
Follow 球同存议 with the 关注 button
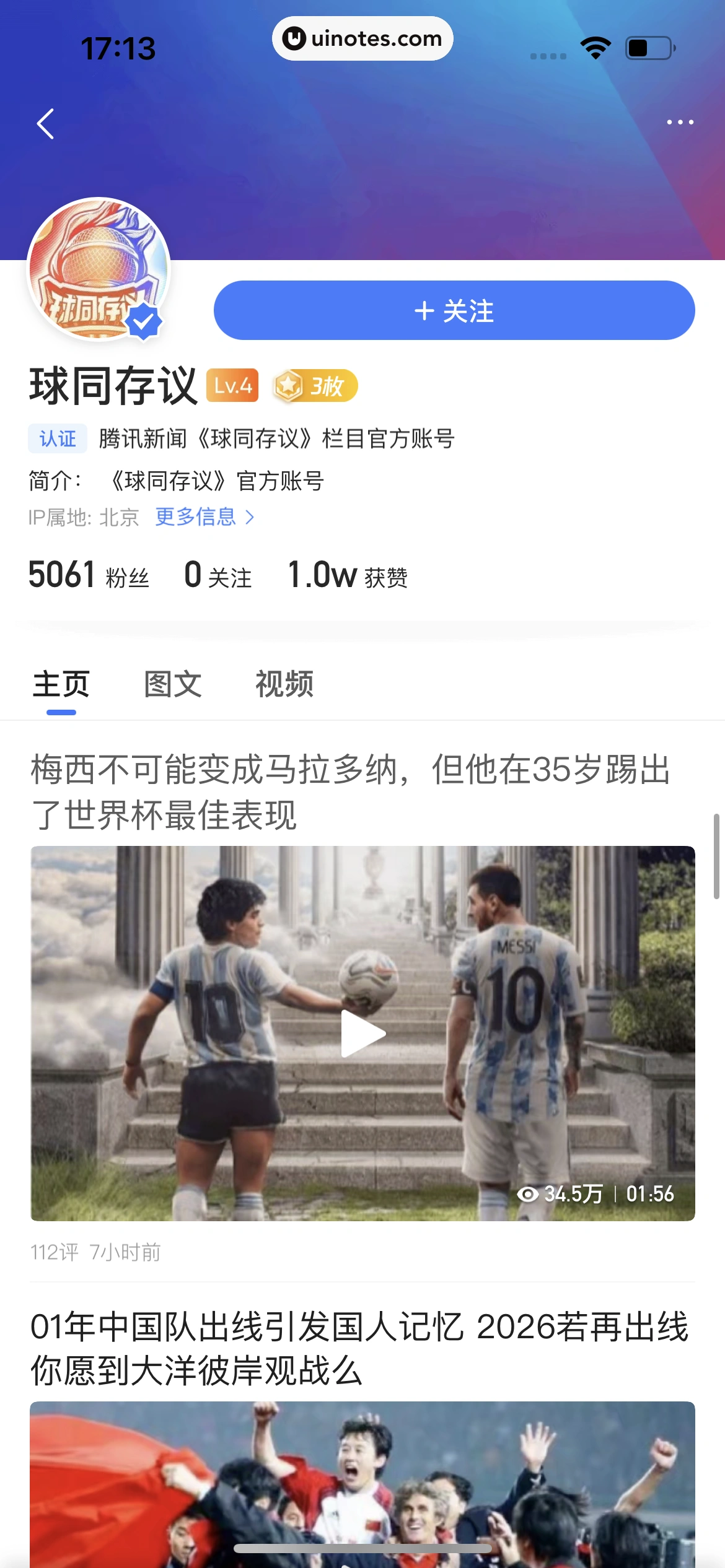click(454, 310)
